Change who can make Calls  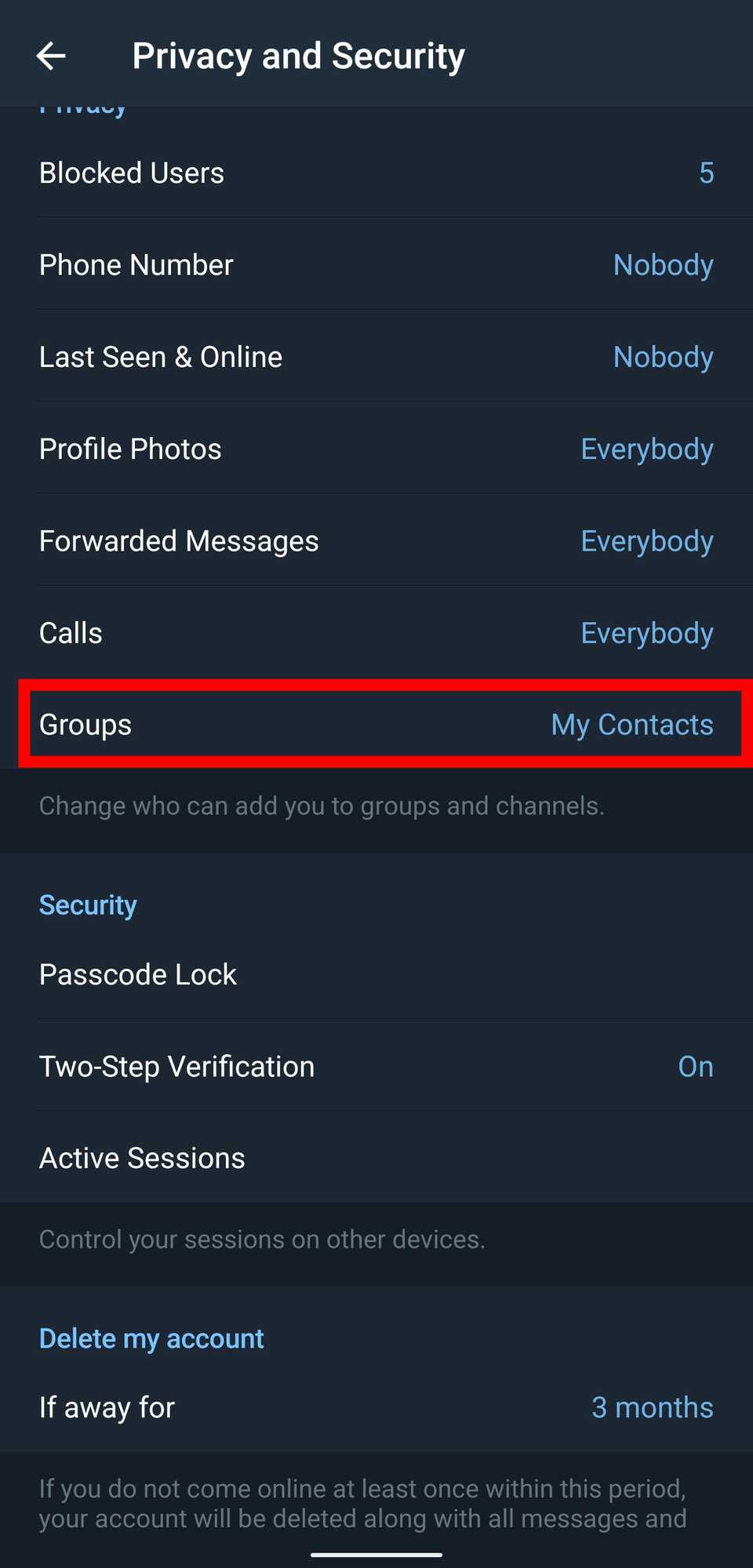point(376,633)
